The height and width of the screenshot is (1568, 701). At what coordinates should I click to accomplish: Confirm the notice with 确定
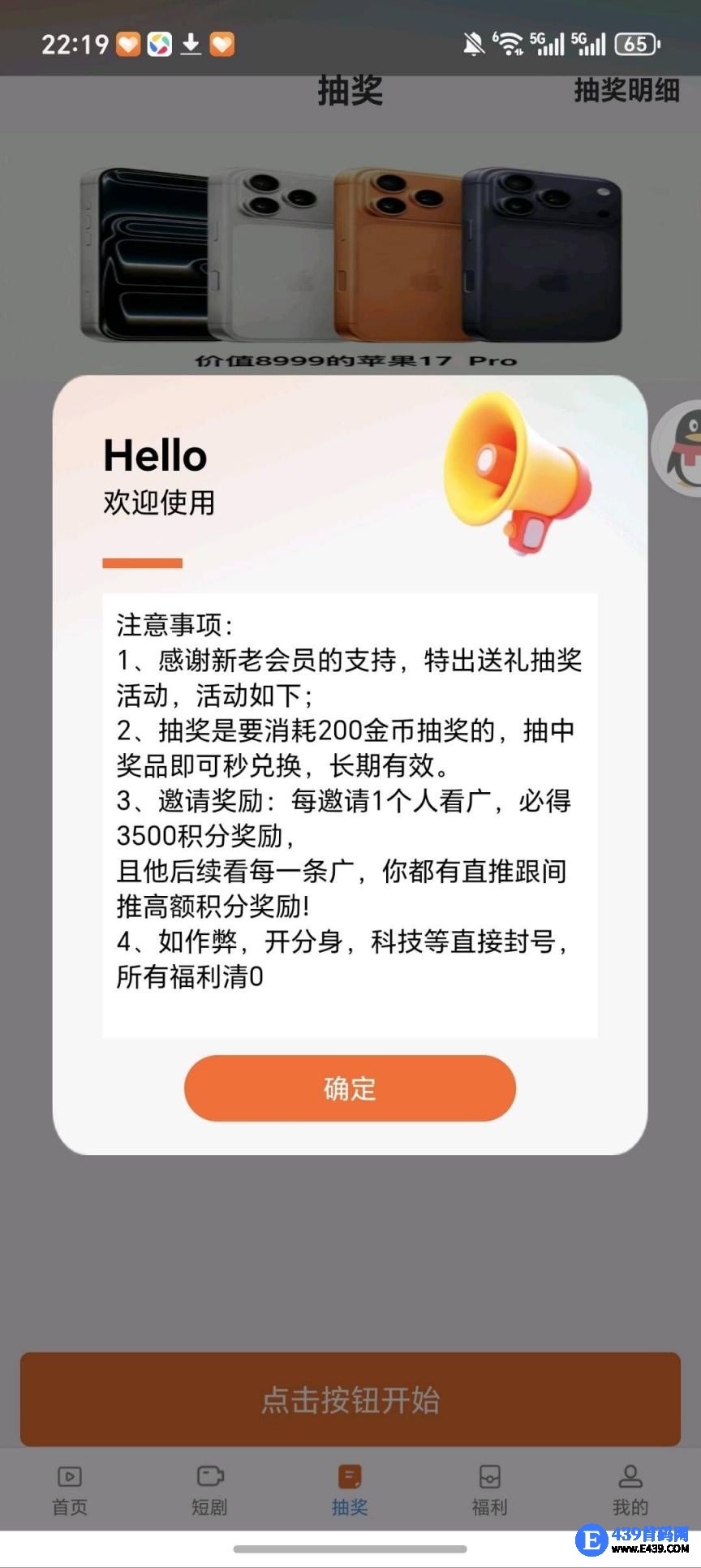point(350,1088)
